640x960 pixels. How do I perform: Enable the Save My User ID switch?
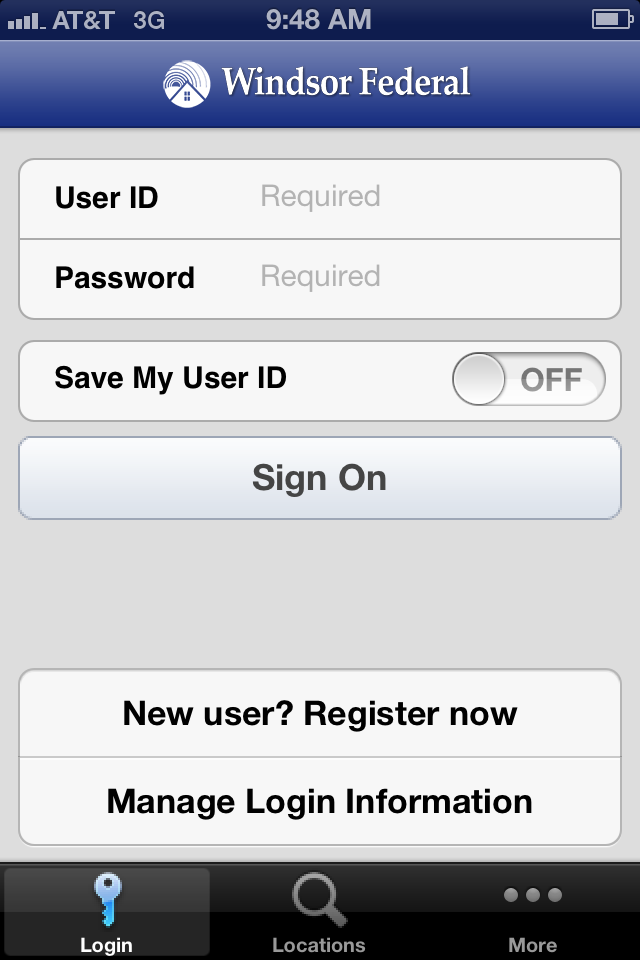pyautogui.click(x=528, y=380)
